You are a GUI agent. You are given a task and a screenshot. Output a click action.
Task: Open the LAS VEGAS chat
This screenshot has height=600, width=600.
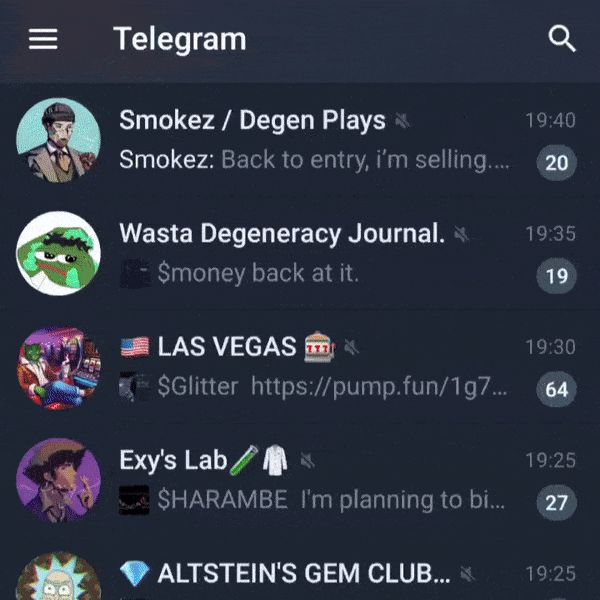pyautogui.click(x=300, y=366)
